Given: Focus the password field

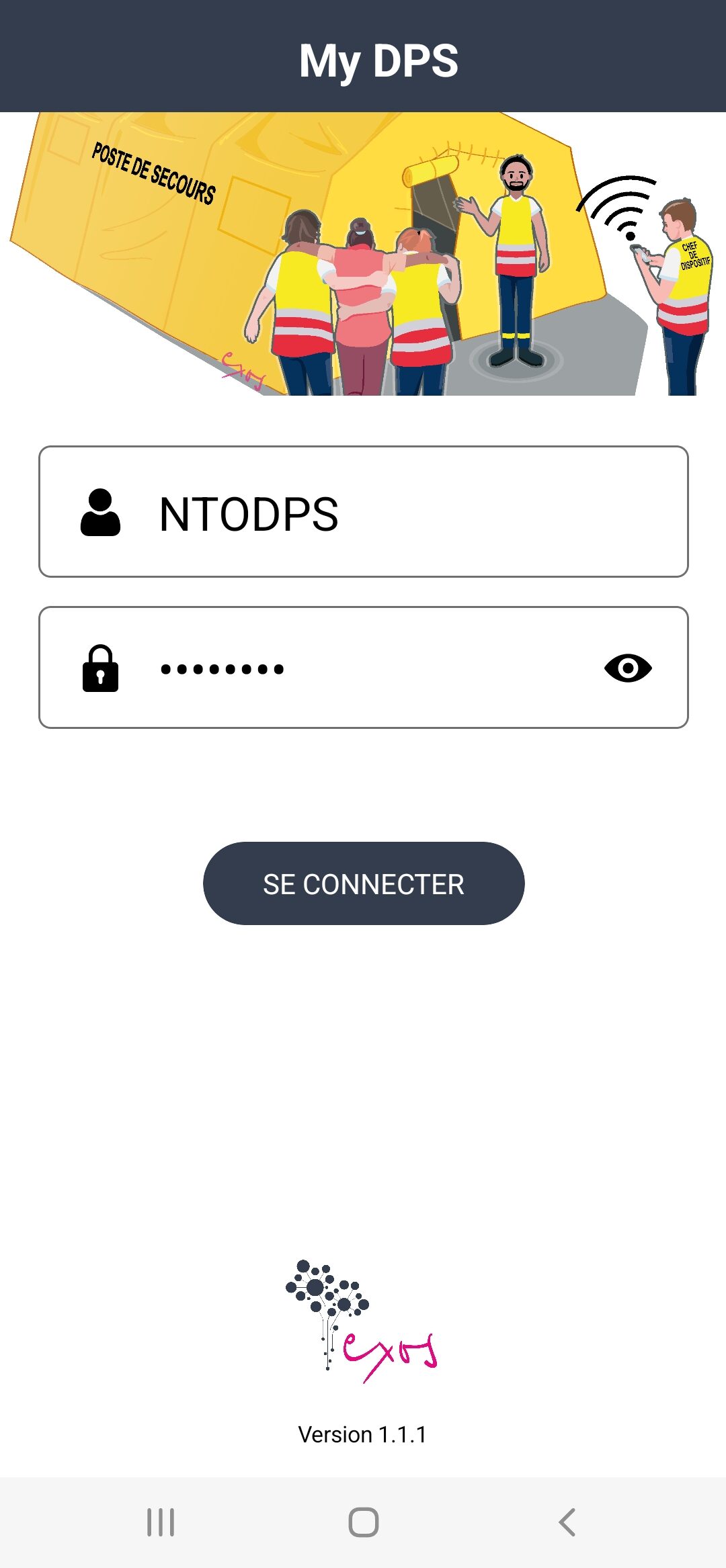Looking at the screenshot, I should [364, 667].
